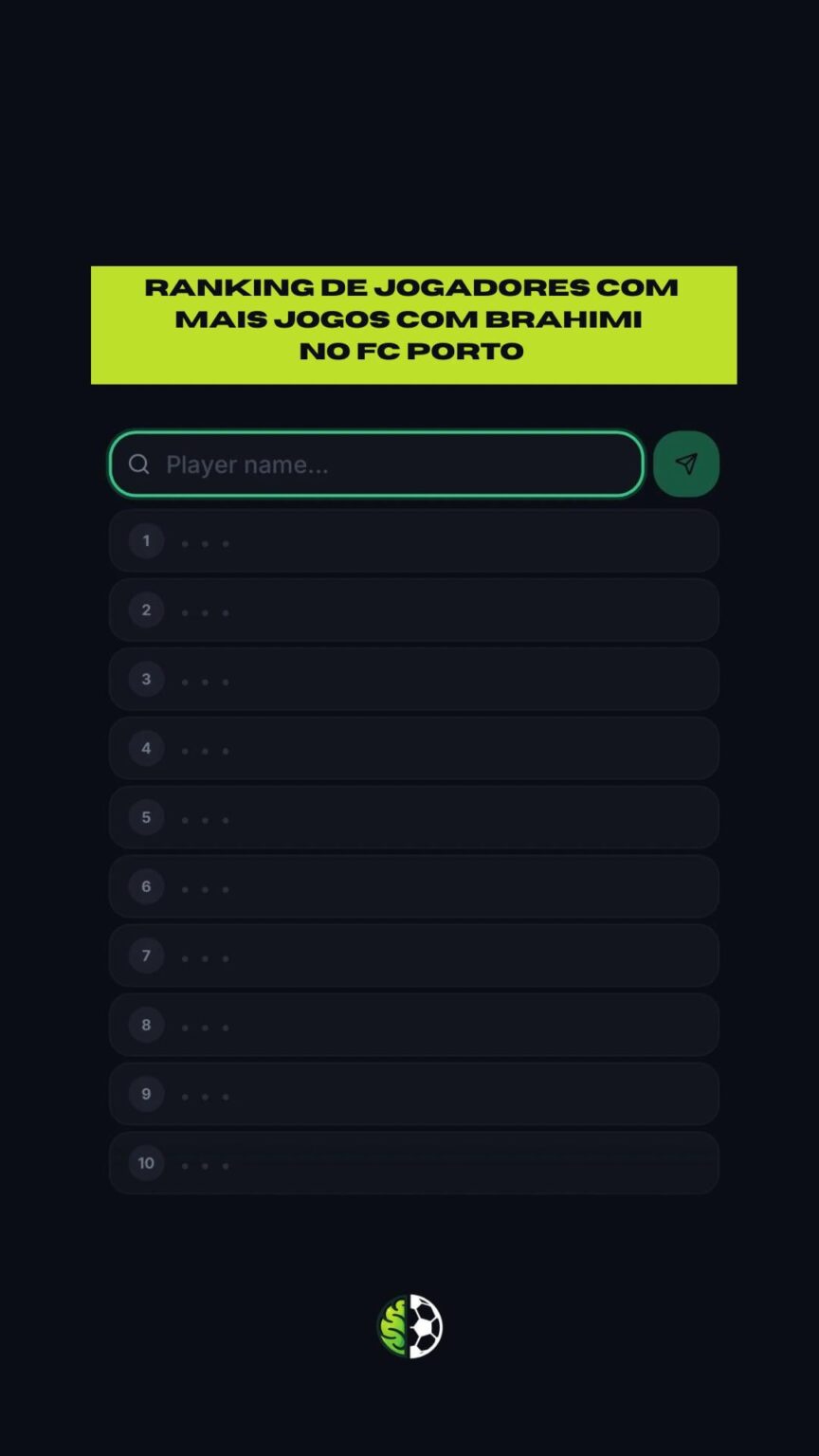Reveal the hidden player in row 9

pos(413,1093)
